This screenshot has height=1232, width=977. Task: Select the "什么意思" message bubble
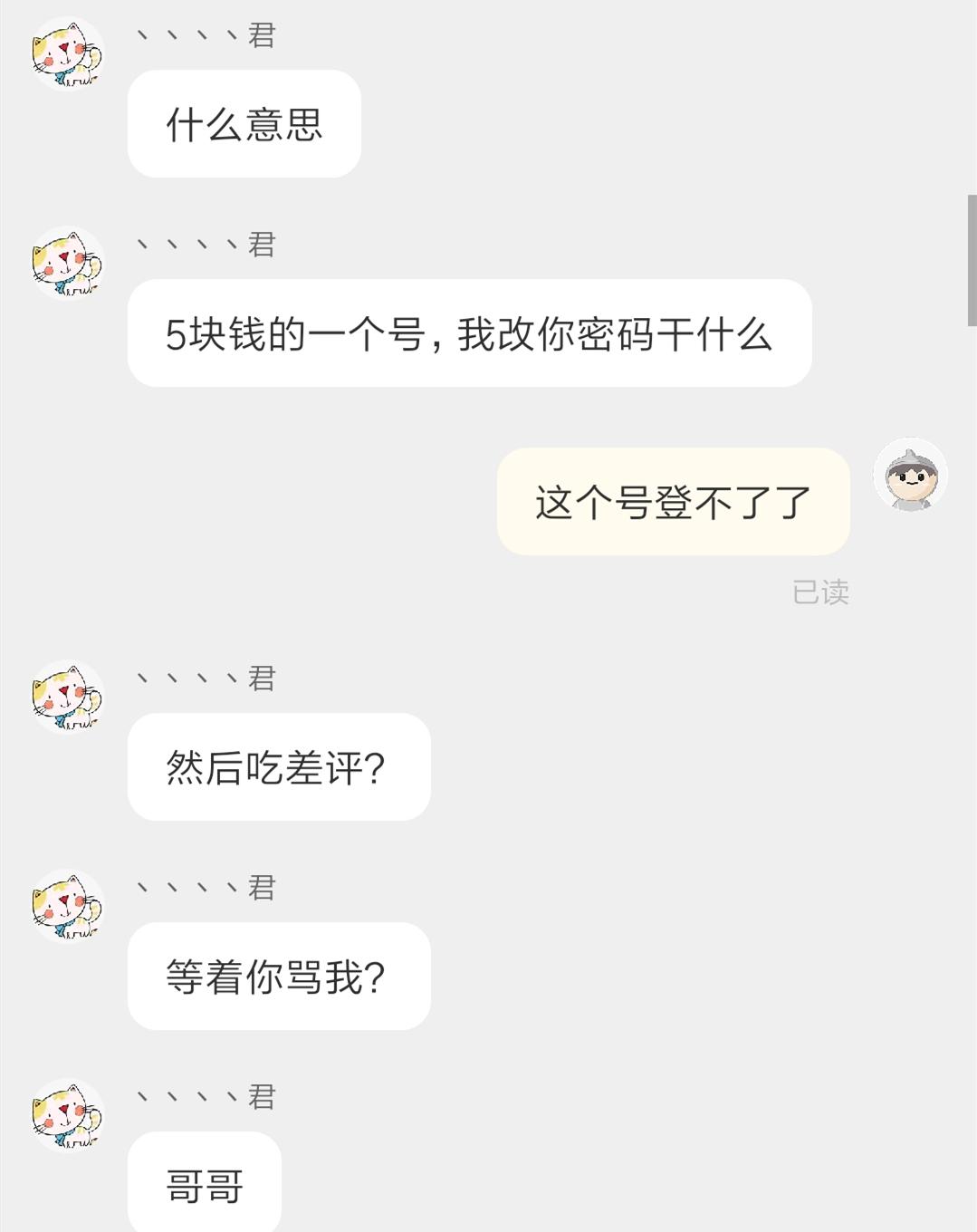pos(244,122)
